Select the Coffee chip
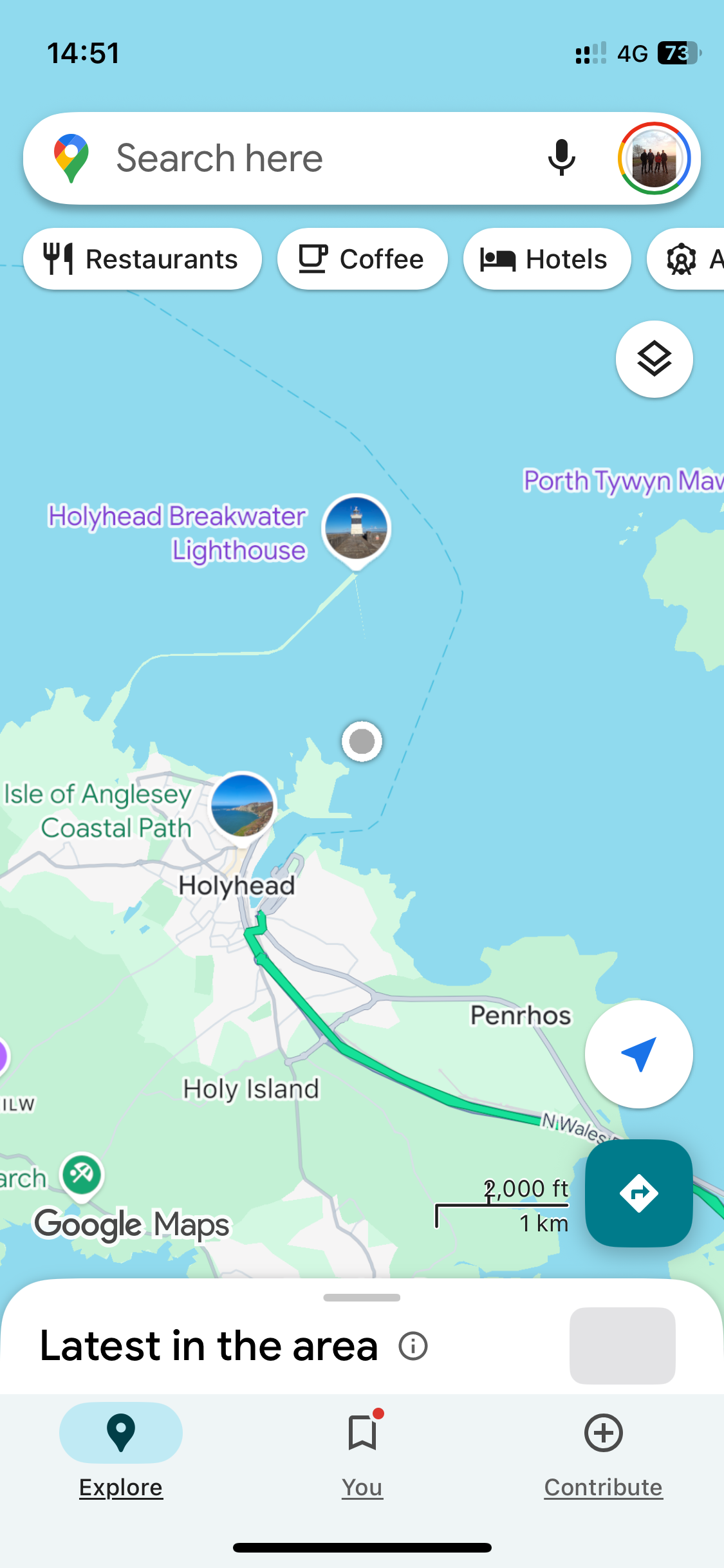 362,259
